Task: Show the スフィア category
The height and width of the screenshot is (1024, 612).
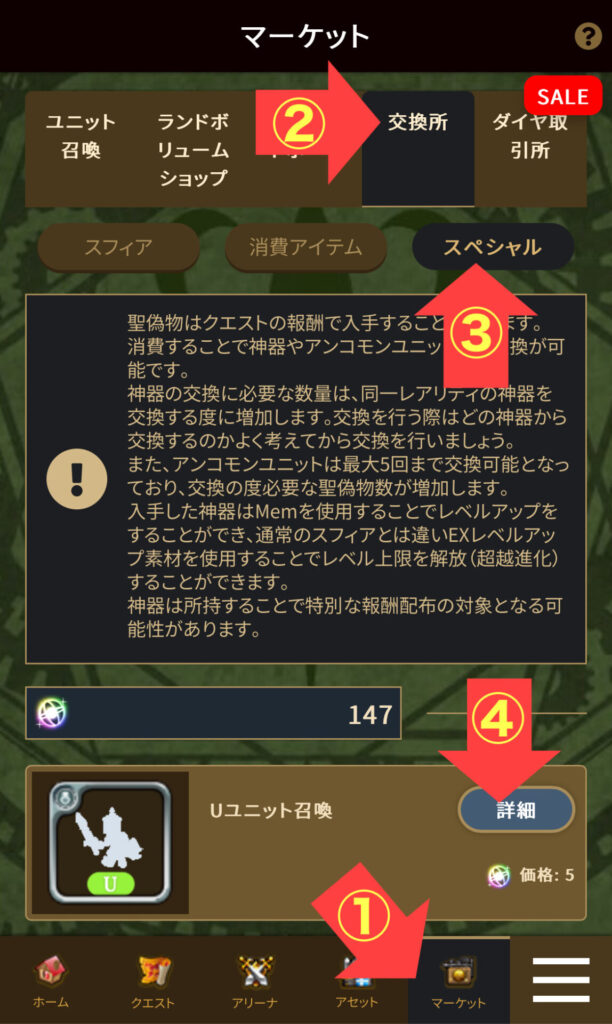Action: click(x=118, y=247)
